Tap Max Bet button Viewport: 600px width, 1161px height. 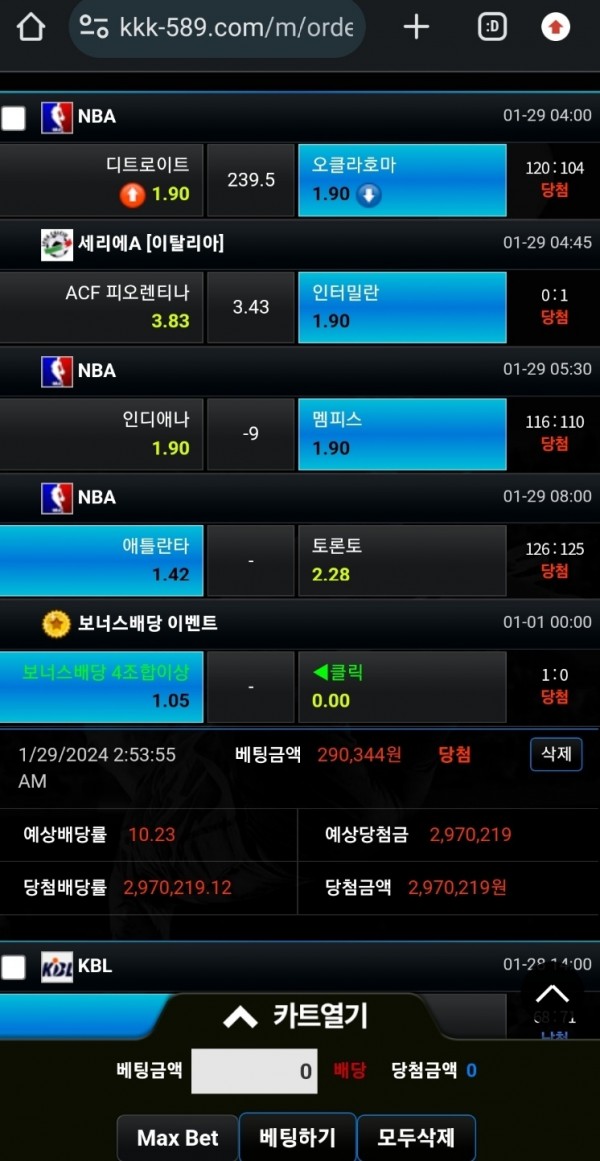click(177, 1138)
